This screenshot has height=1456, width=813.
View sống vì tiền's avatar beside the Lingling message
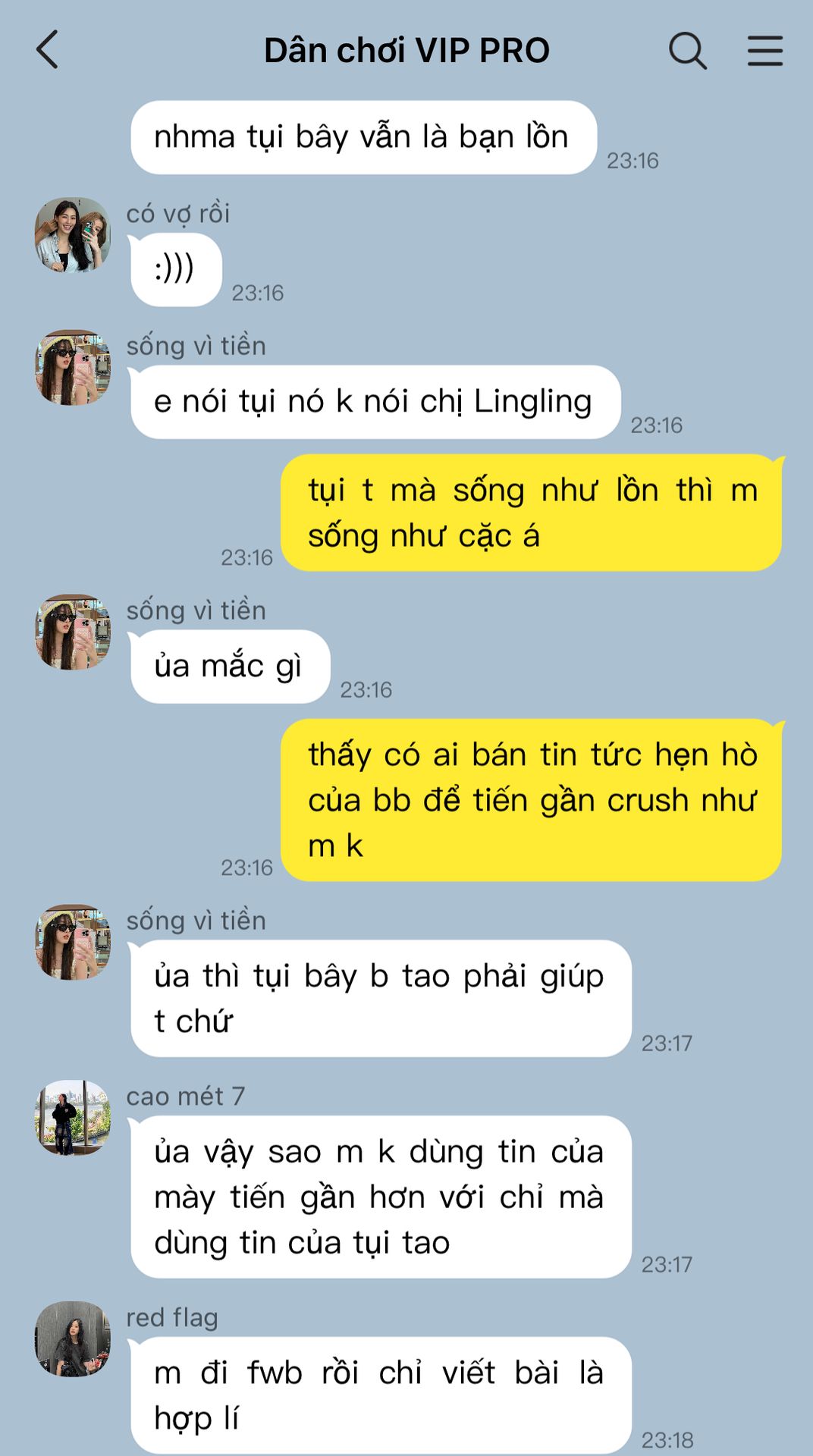pyautogui.click(x=73, y=367)
